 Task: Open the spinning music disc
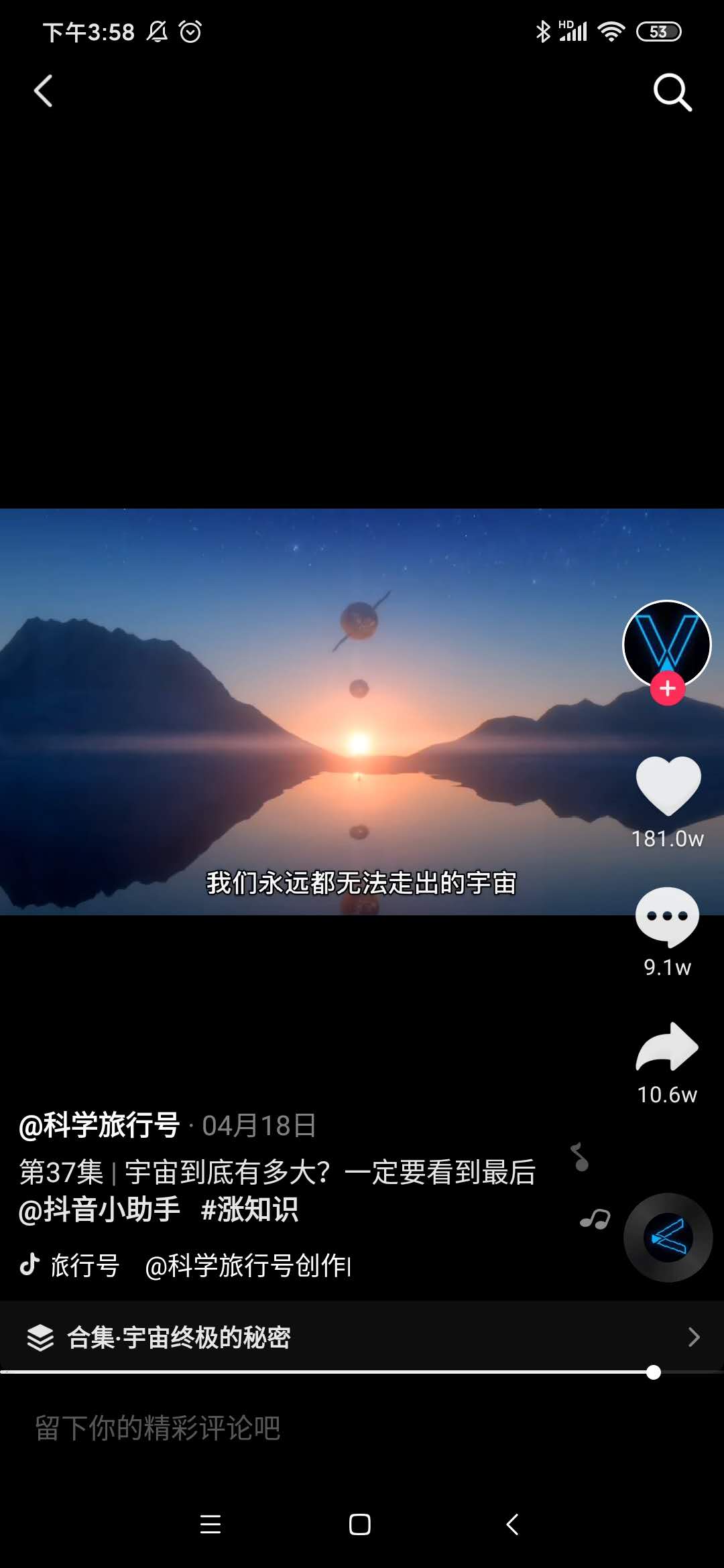668,1237
